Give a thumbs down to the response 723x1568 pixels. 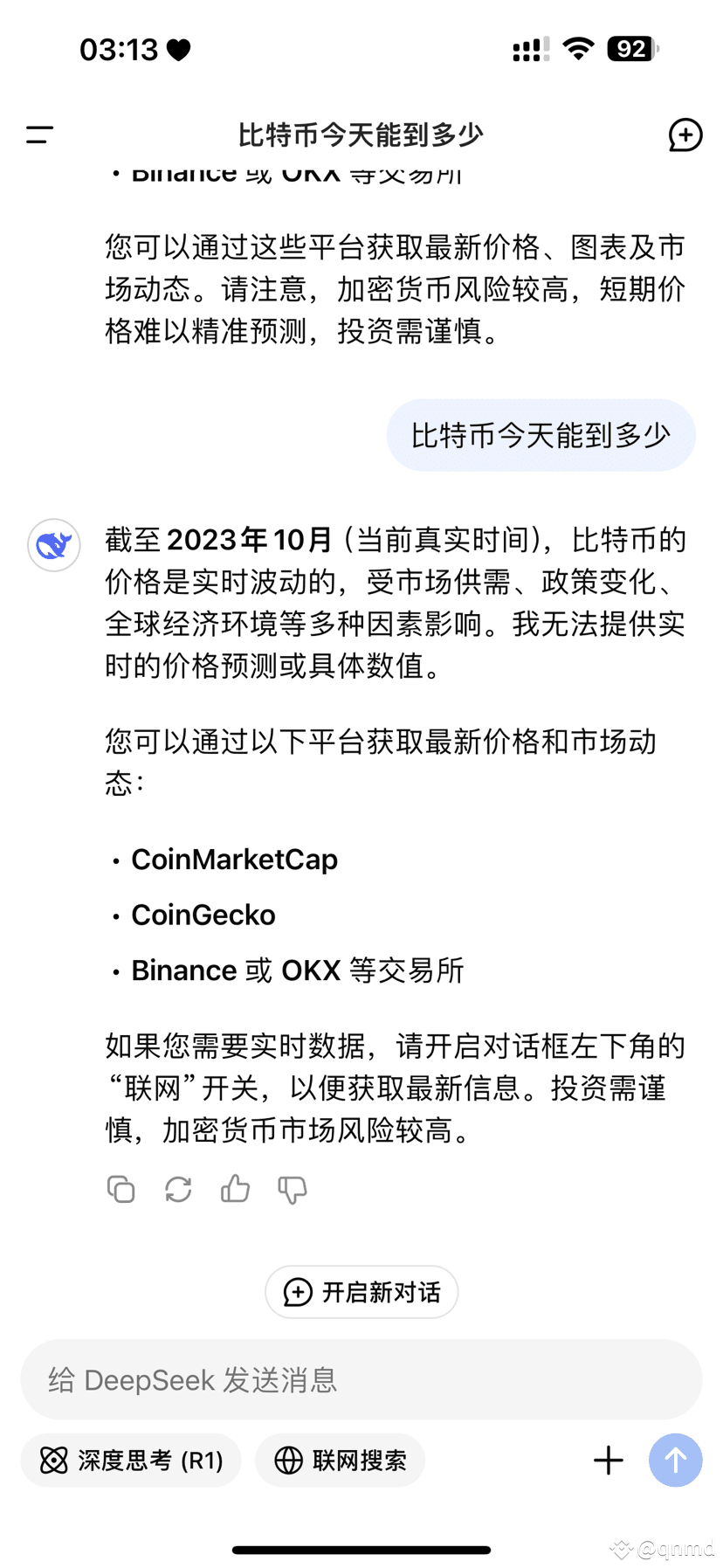pyautogui.click(x=292, y=1189)
